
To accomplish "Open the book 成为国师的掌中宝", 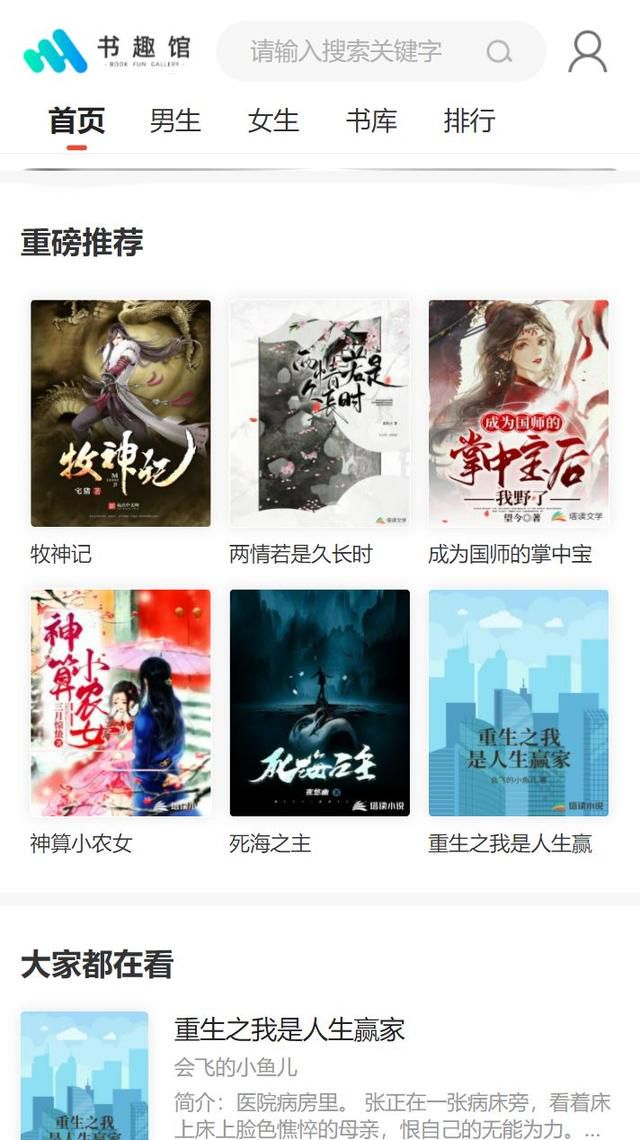I will coord(518,413).
